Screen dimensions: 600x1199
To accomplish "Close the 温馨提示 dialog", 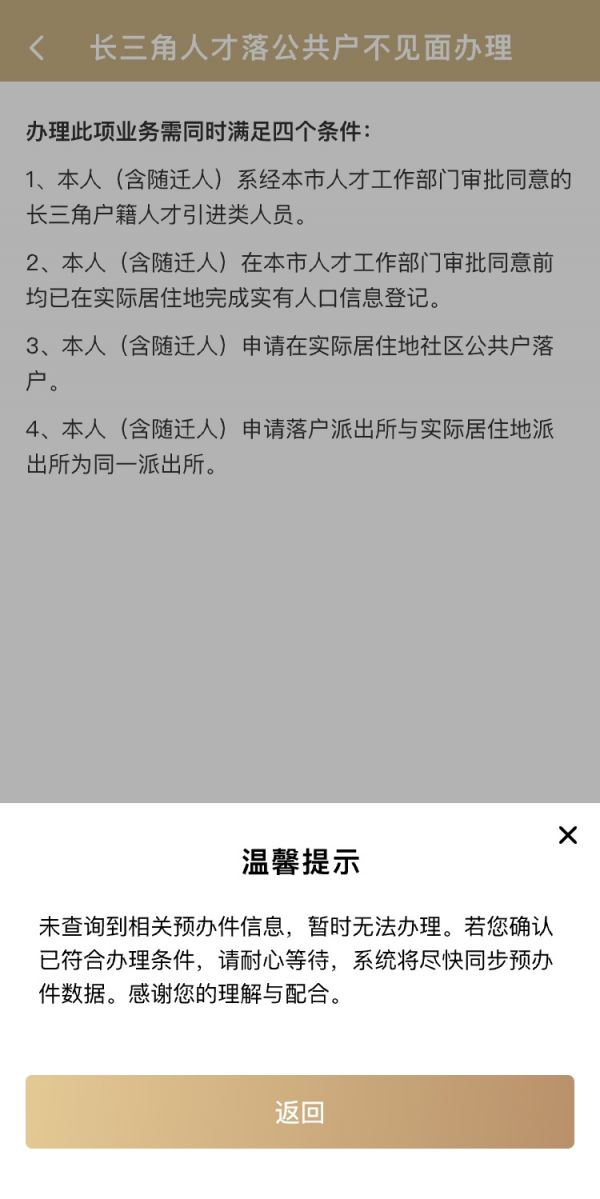I will click(x=567, y=835).
